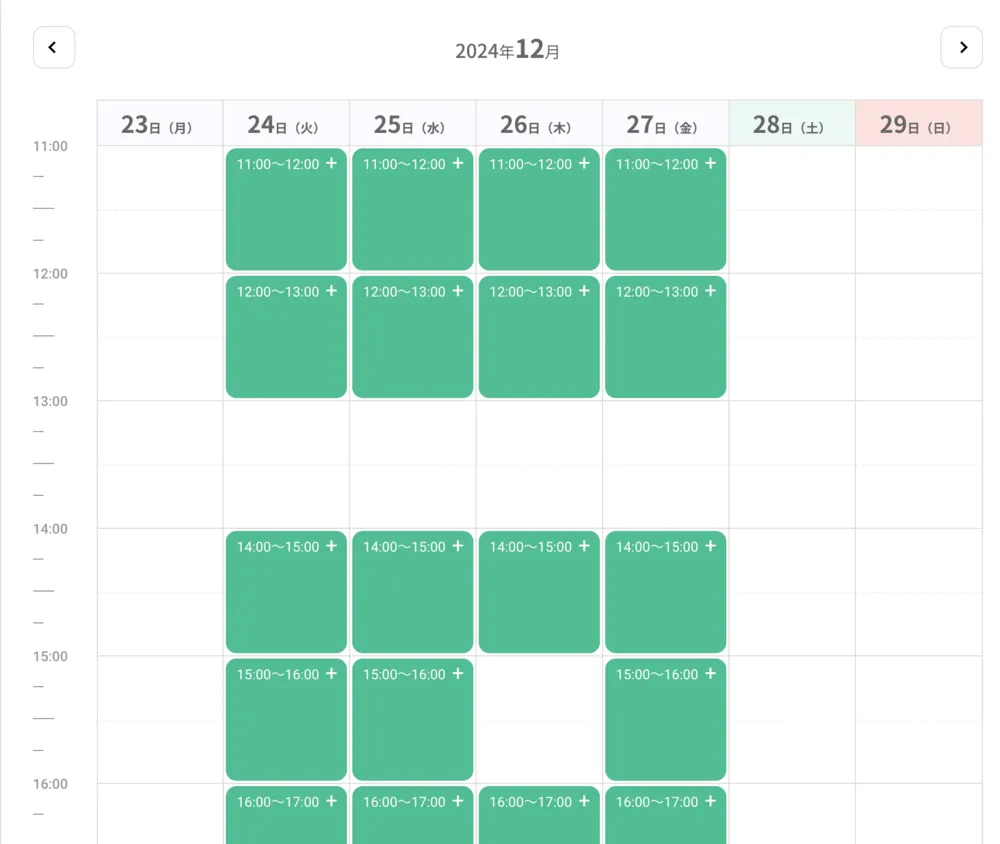Pick the 16:00–17:00 slot on the 26th
Image resolution: width=1000 pixels, height=844 pixels.
click(x=539, y=815)
